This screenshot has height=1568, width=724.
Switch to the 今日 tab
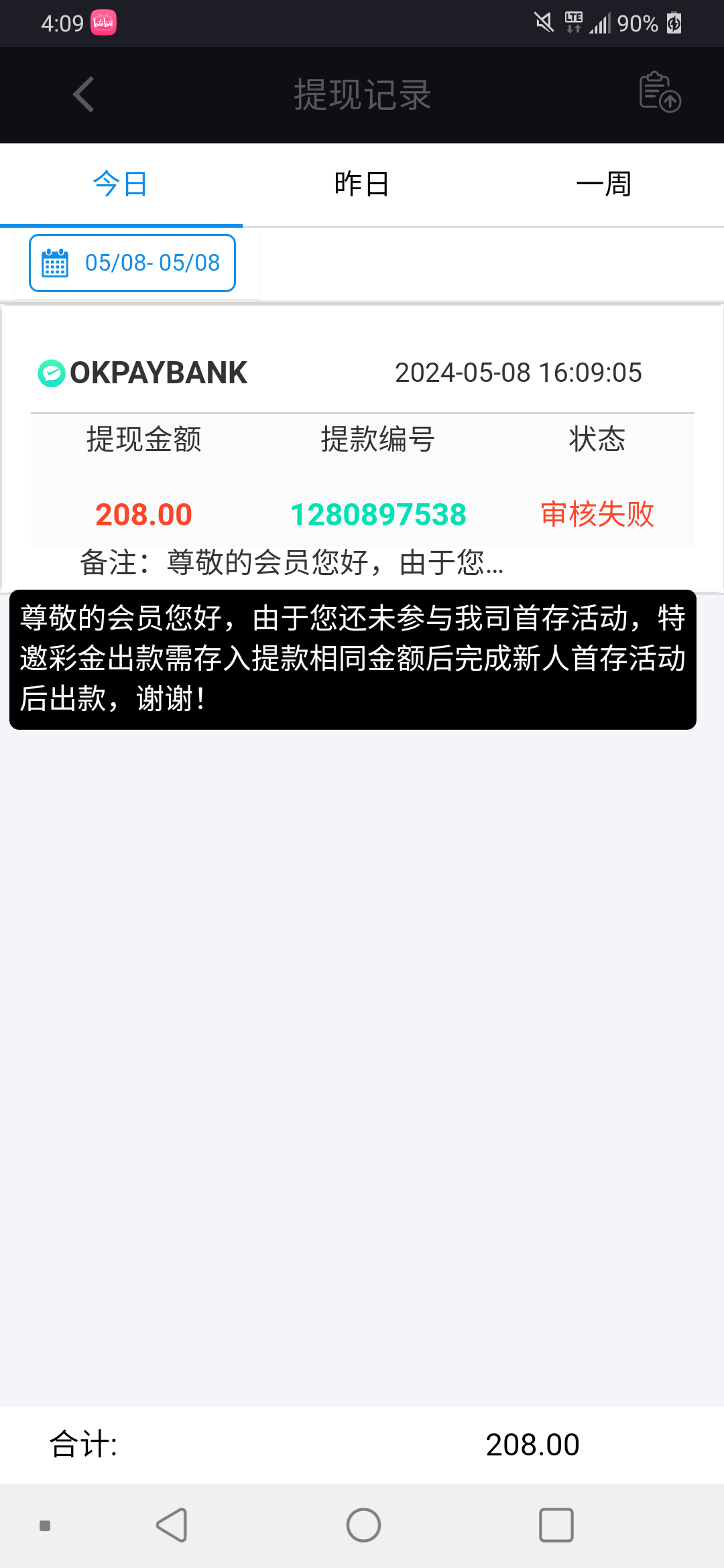click(x=121, y=184)
